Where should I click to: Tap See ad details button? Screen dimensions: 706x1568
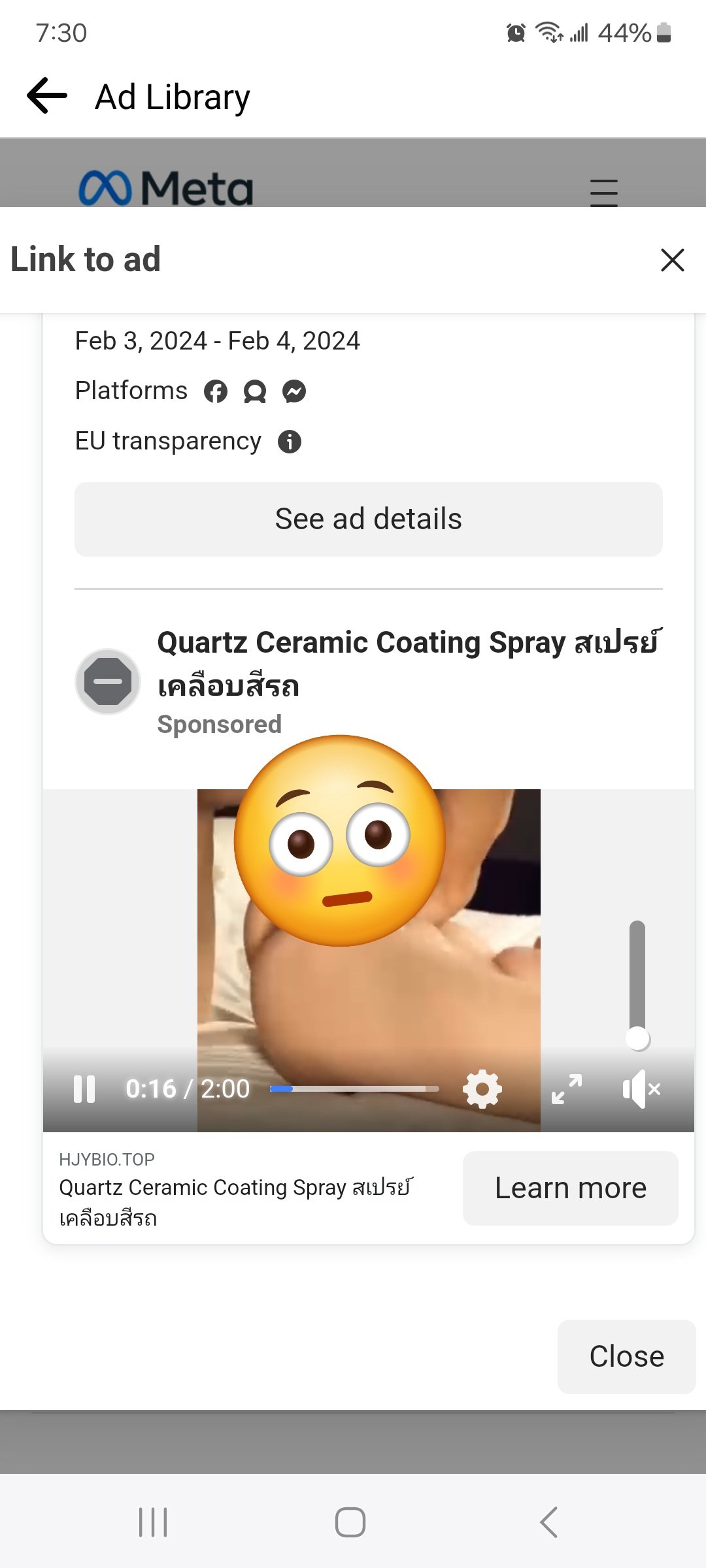coord(369,519)
